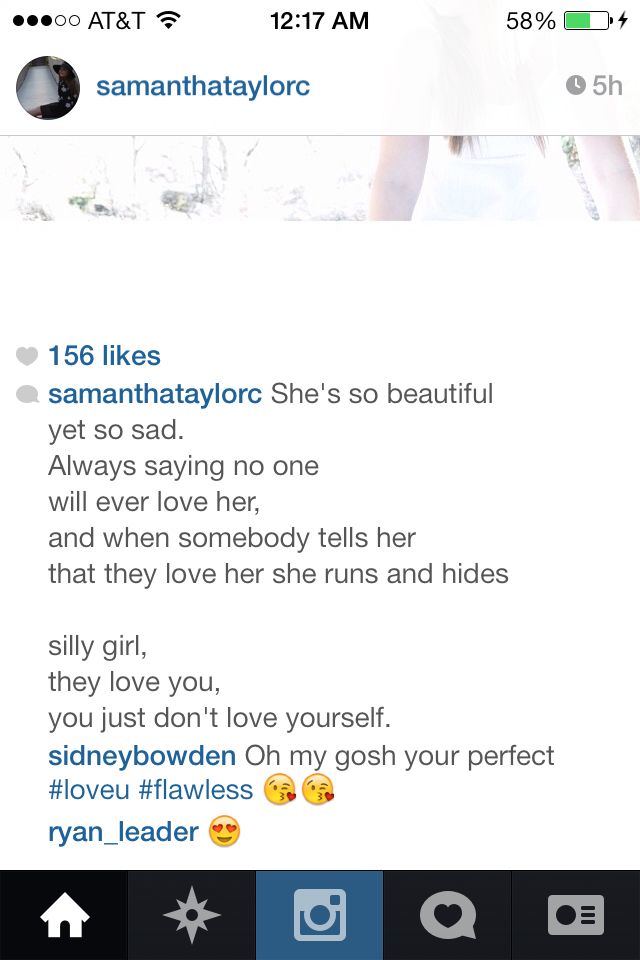
Task: Open the camera tab
Action: 319,915
